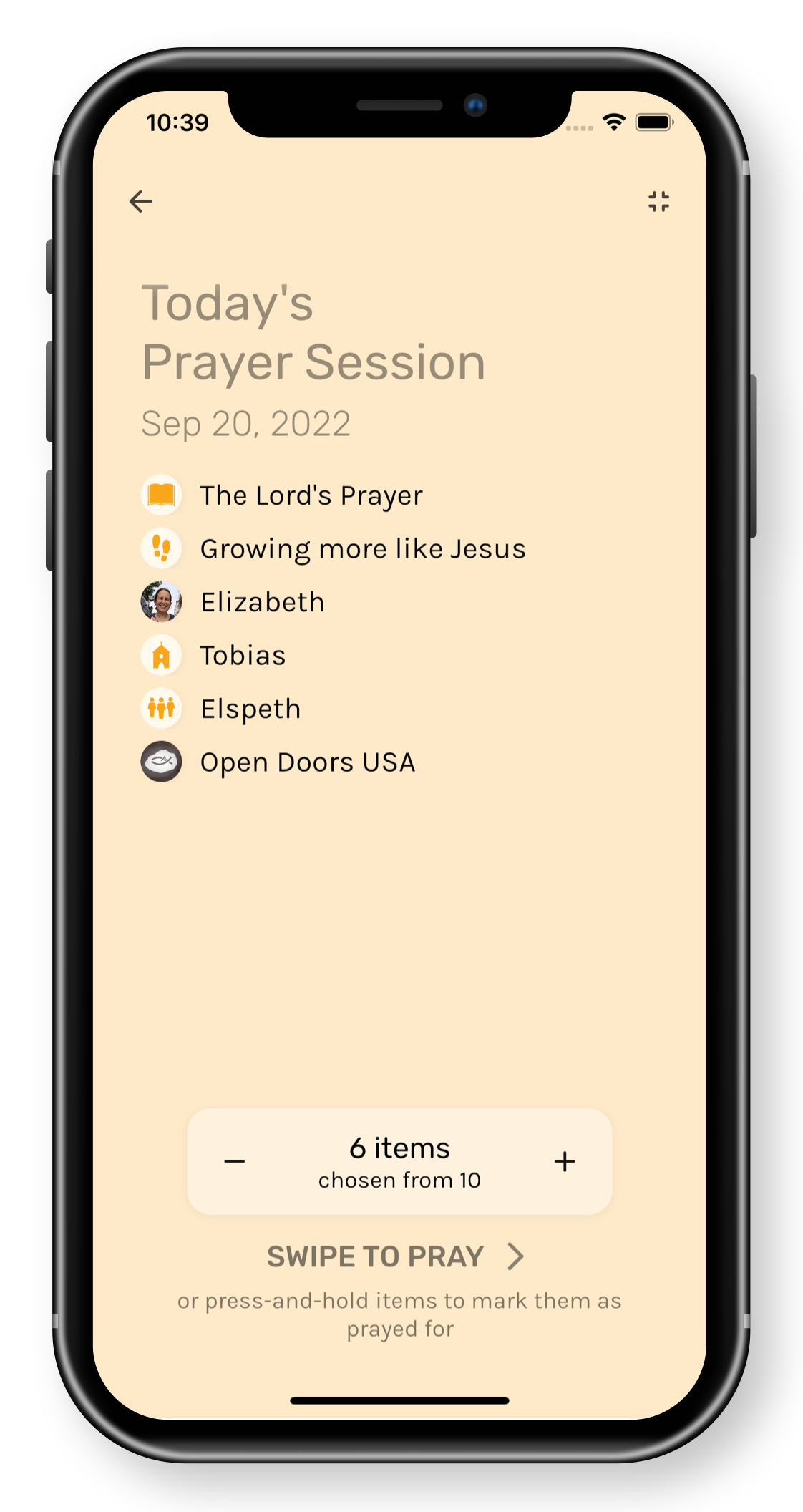The image size is (803, 1512).
Task: Open Elizabeth prayer item
Action: tap(262, 602)
